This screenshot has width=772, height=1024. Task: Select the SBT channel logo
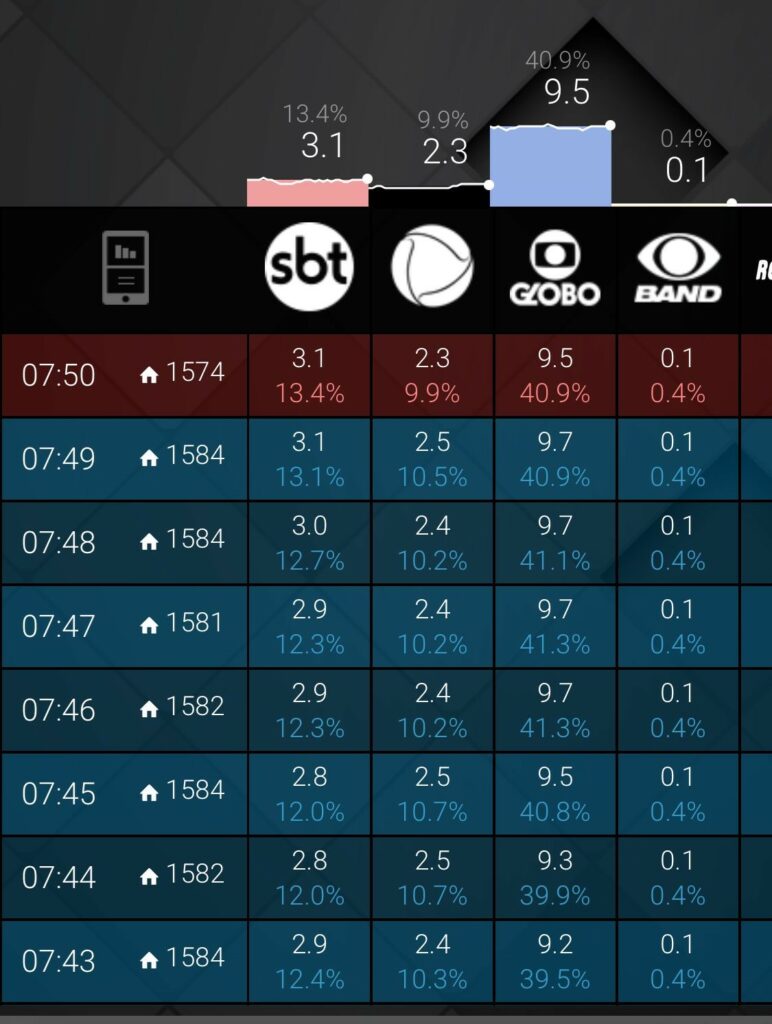tap(309, 266)
